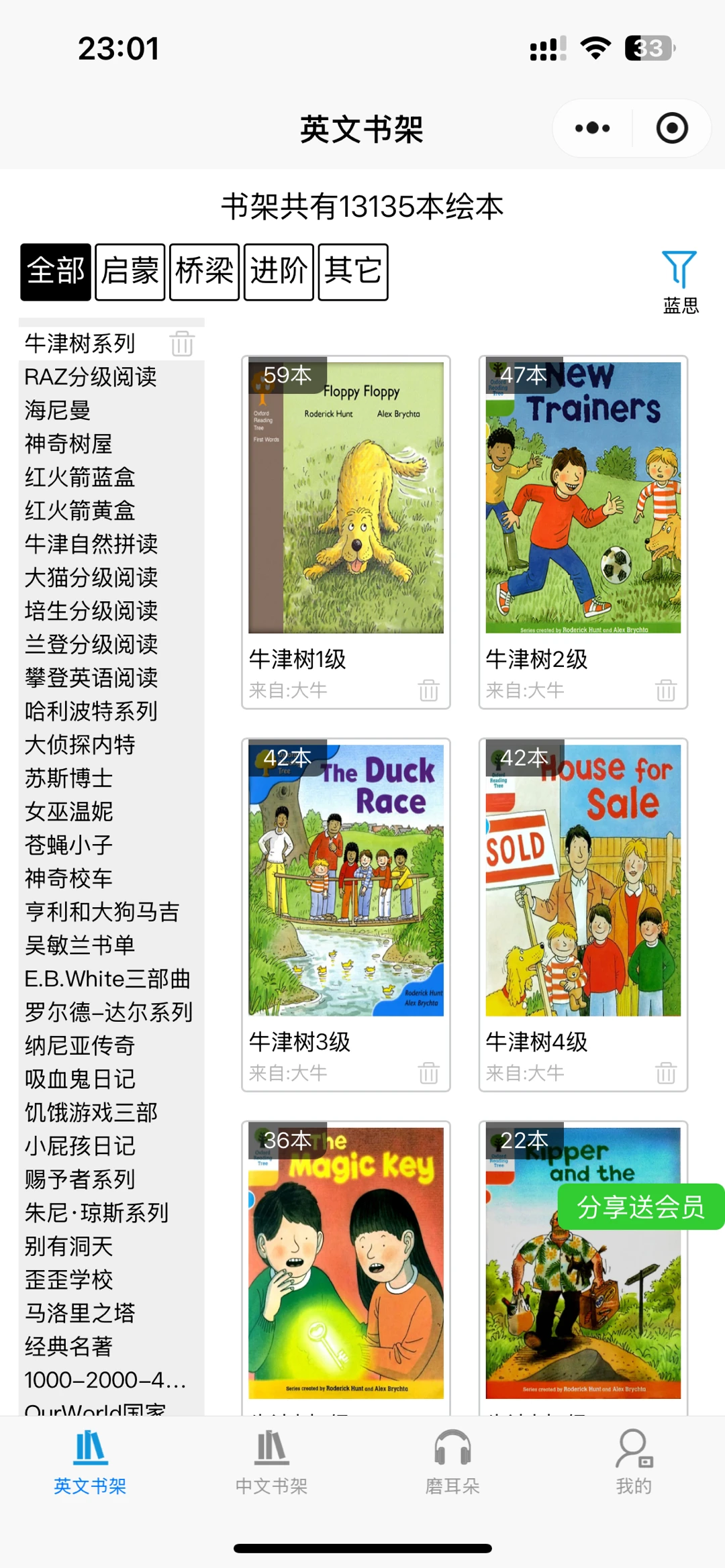
Task: Select the 进阶 category tab
Action: point(279,272)
